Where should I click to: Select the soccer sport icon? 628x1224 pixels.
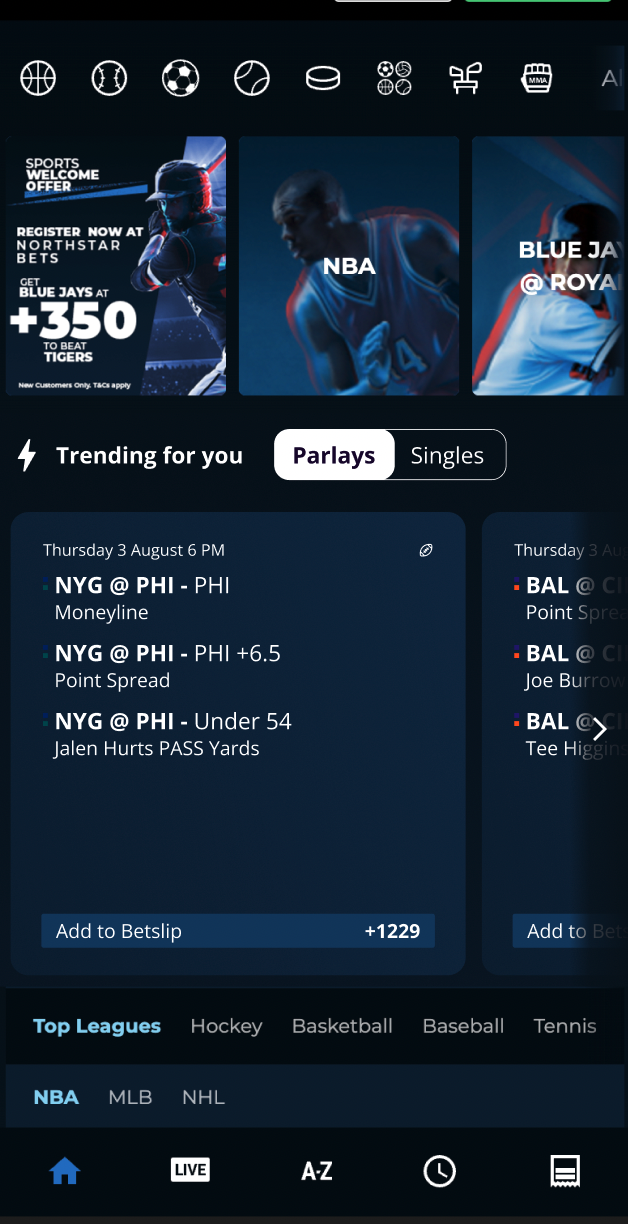point(181,78)
